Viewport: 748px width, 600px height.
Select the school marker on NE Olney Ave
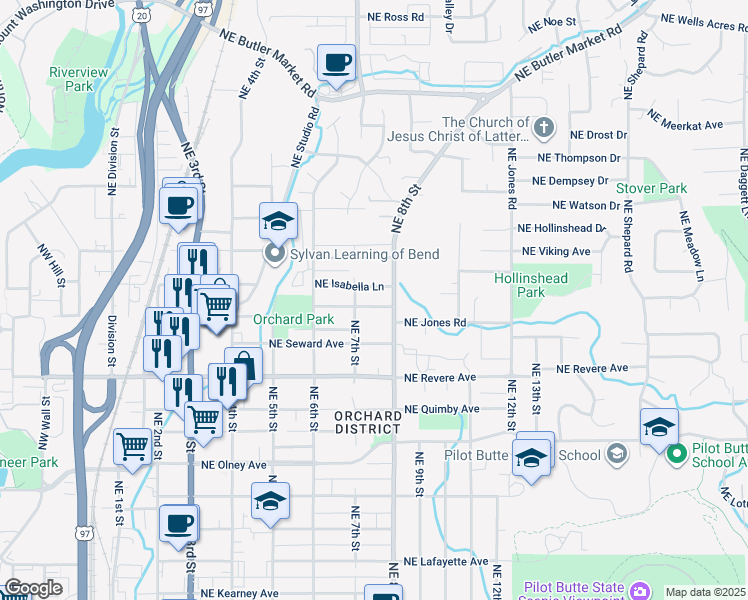tap(270, 502)
